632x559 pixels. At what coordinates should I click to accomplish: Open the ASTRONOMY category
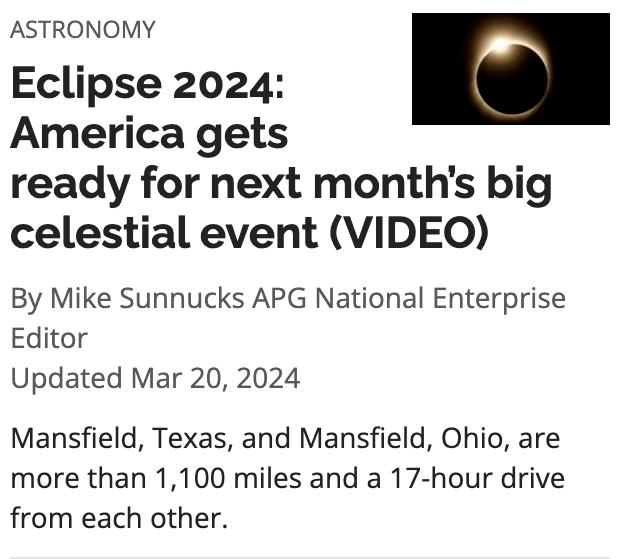pos(83,29)
